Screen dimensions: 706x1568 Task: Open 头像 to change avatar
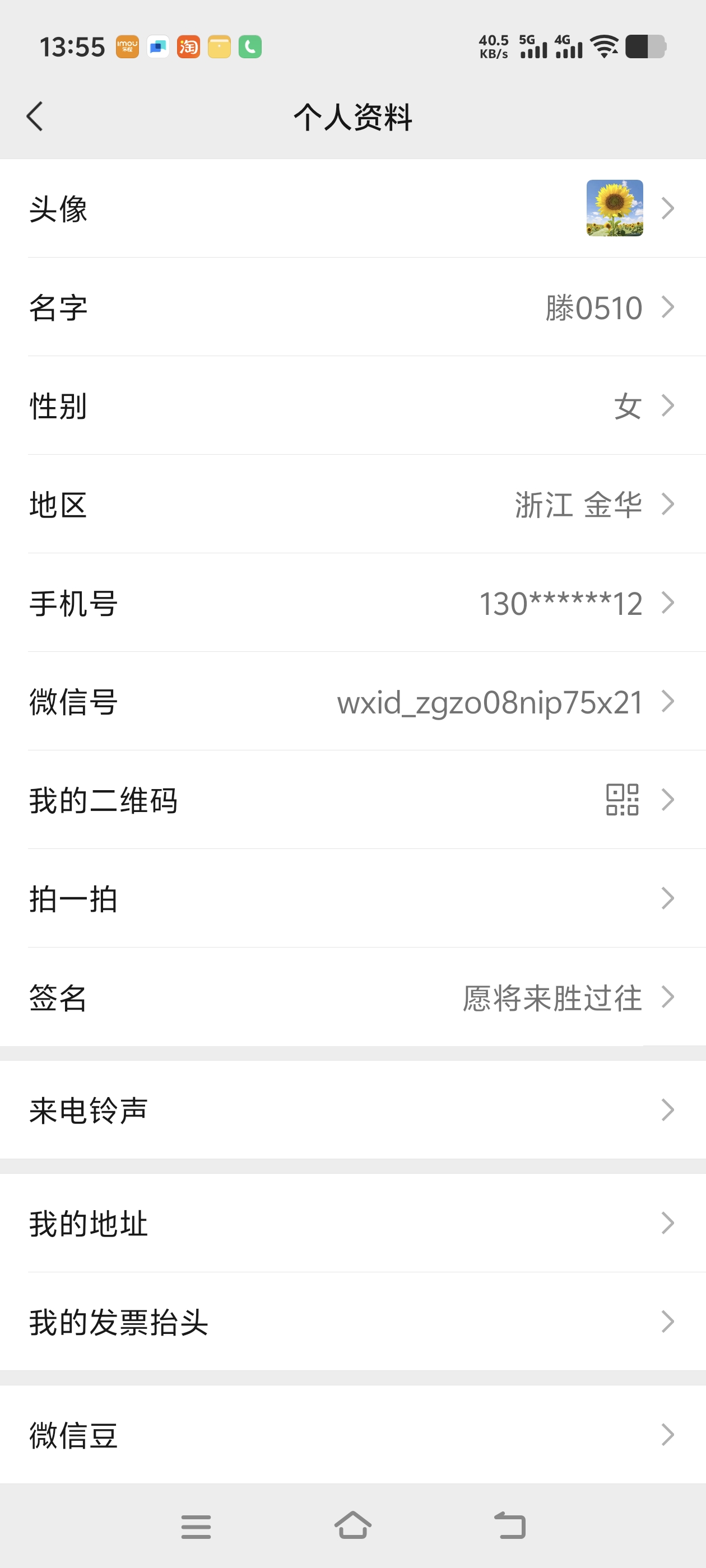(354, 208)
